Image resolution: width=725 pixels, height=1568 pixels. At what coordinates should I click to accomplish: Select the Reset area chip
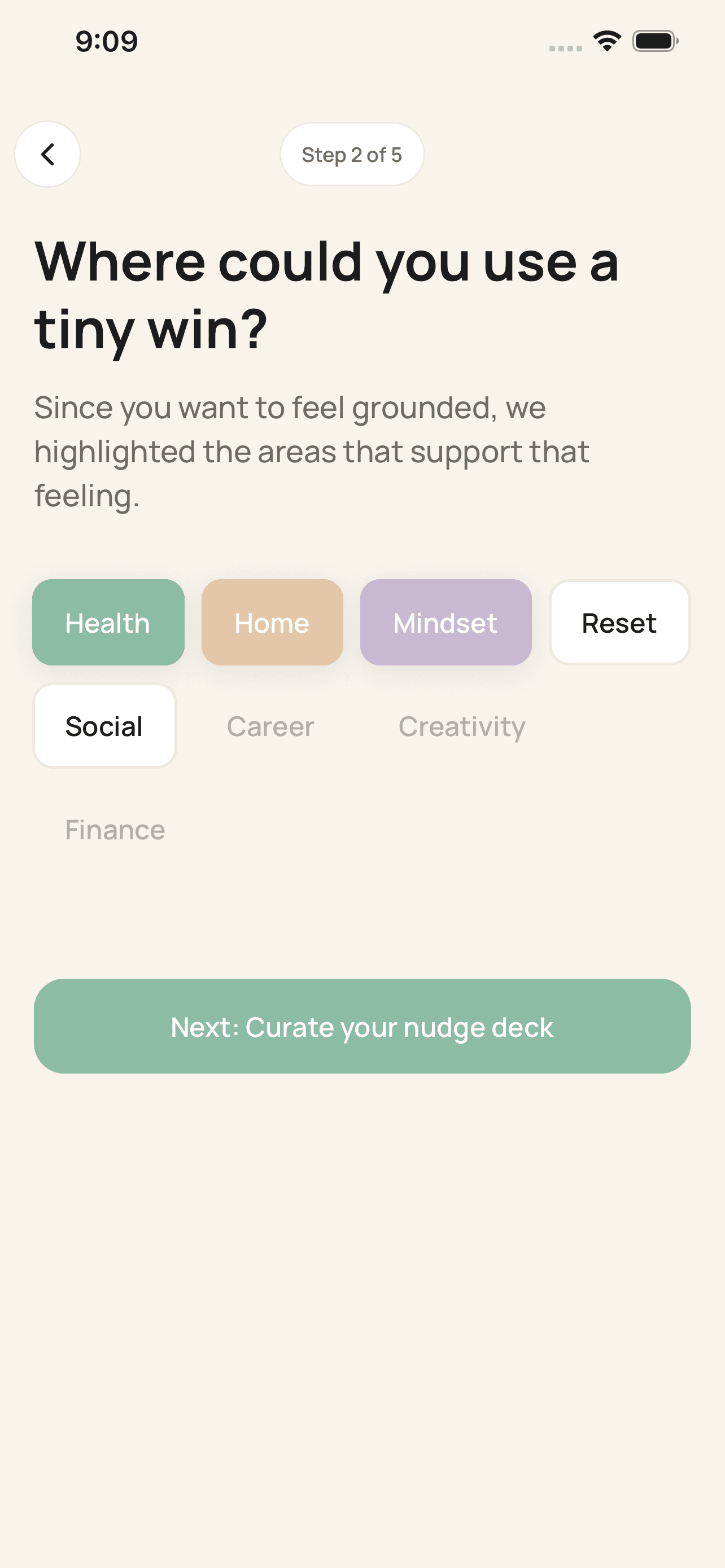coord(619,622)
